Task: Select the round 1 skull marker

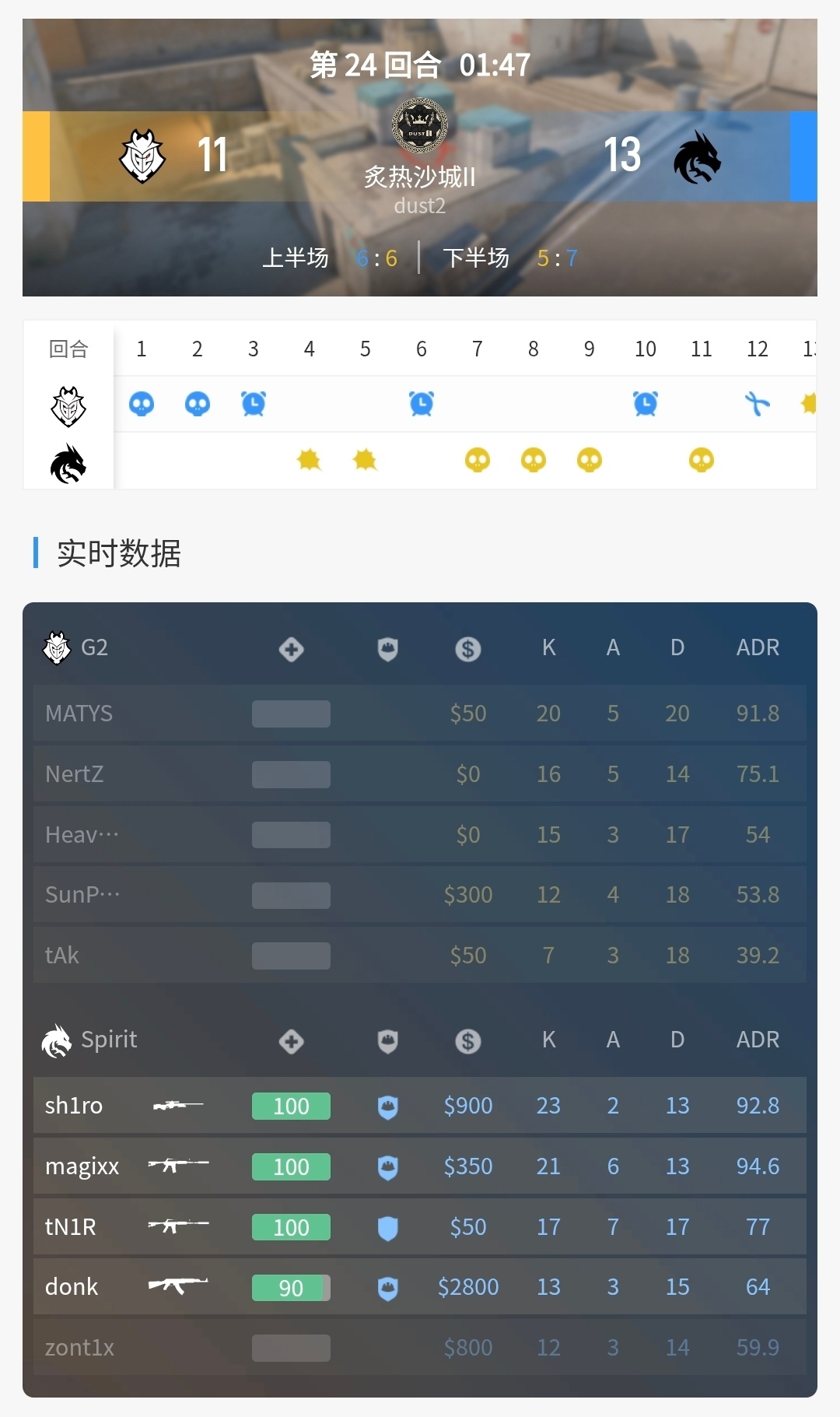Action: click(x=142, y=404)
